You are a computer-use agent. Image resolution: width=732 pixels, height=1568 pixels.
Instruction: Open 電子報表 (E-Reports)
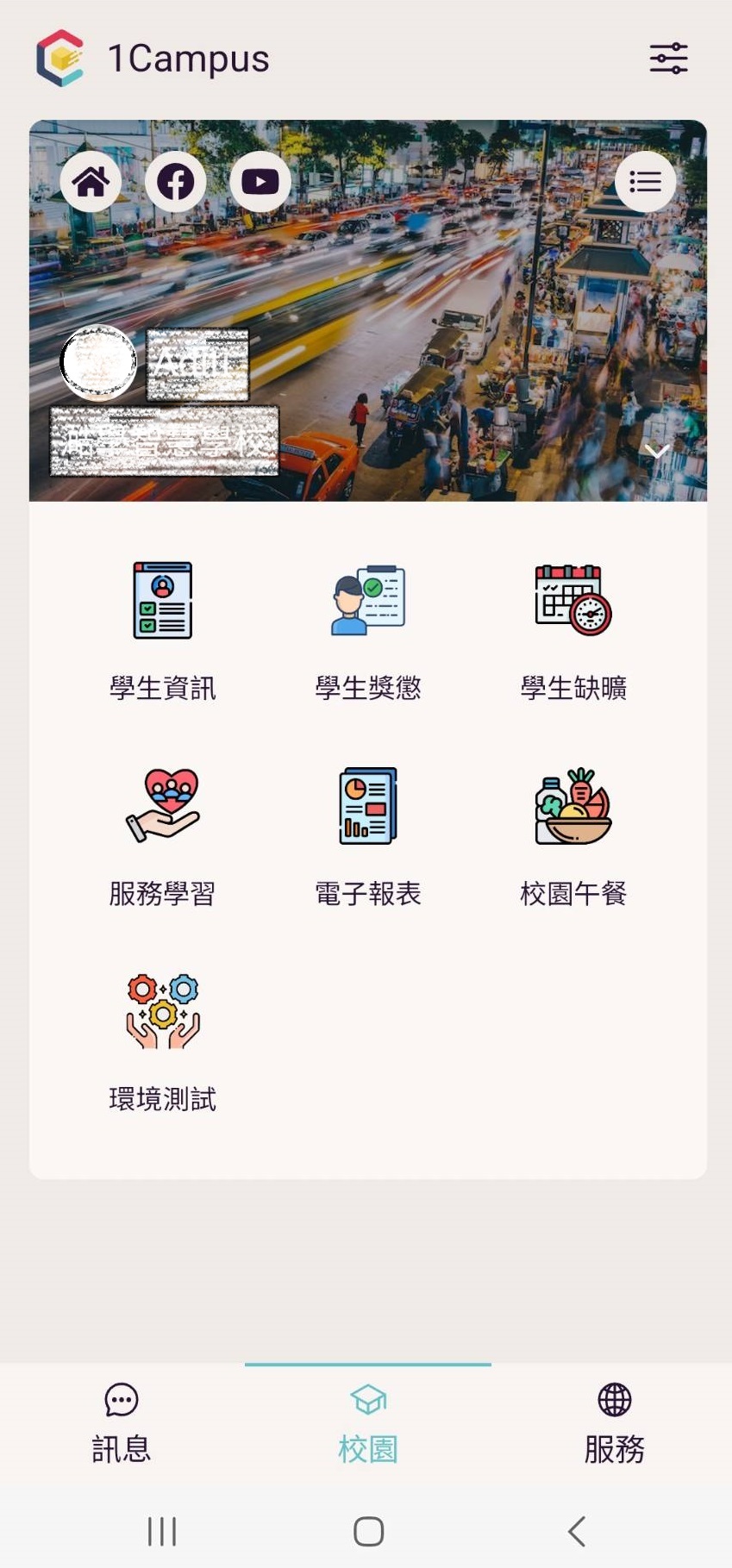(x=368, y=834)
